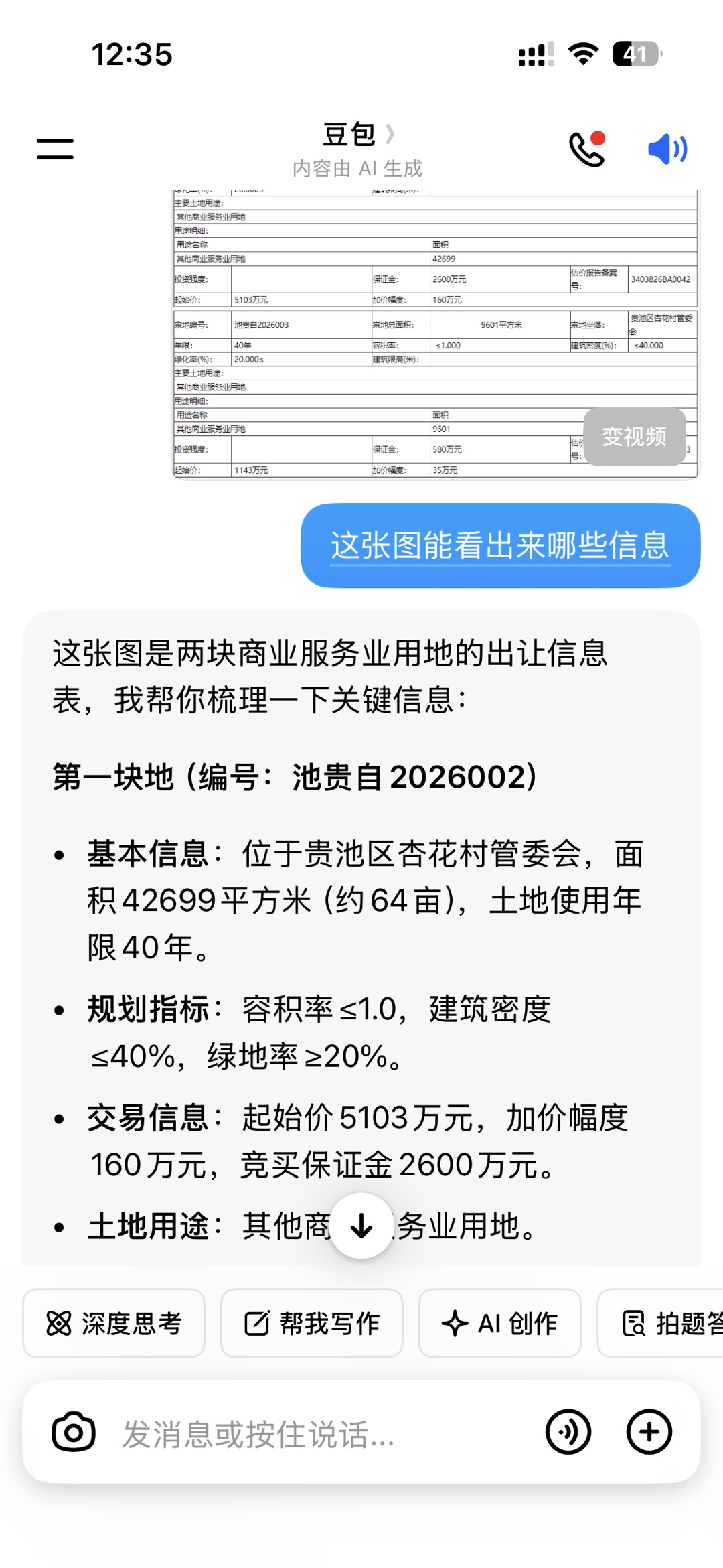723x1568 pixels.
Task: Jump to latest message with down arrow
Action: (361, 1226)
